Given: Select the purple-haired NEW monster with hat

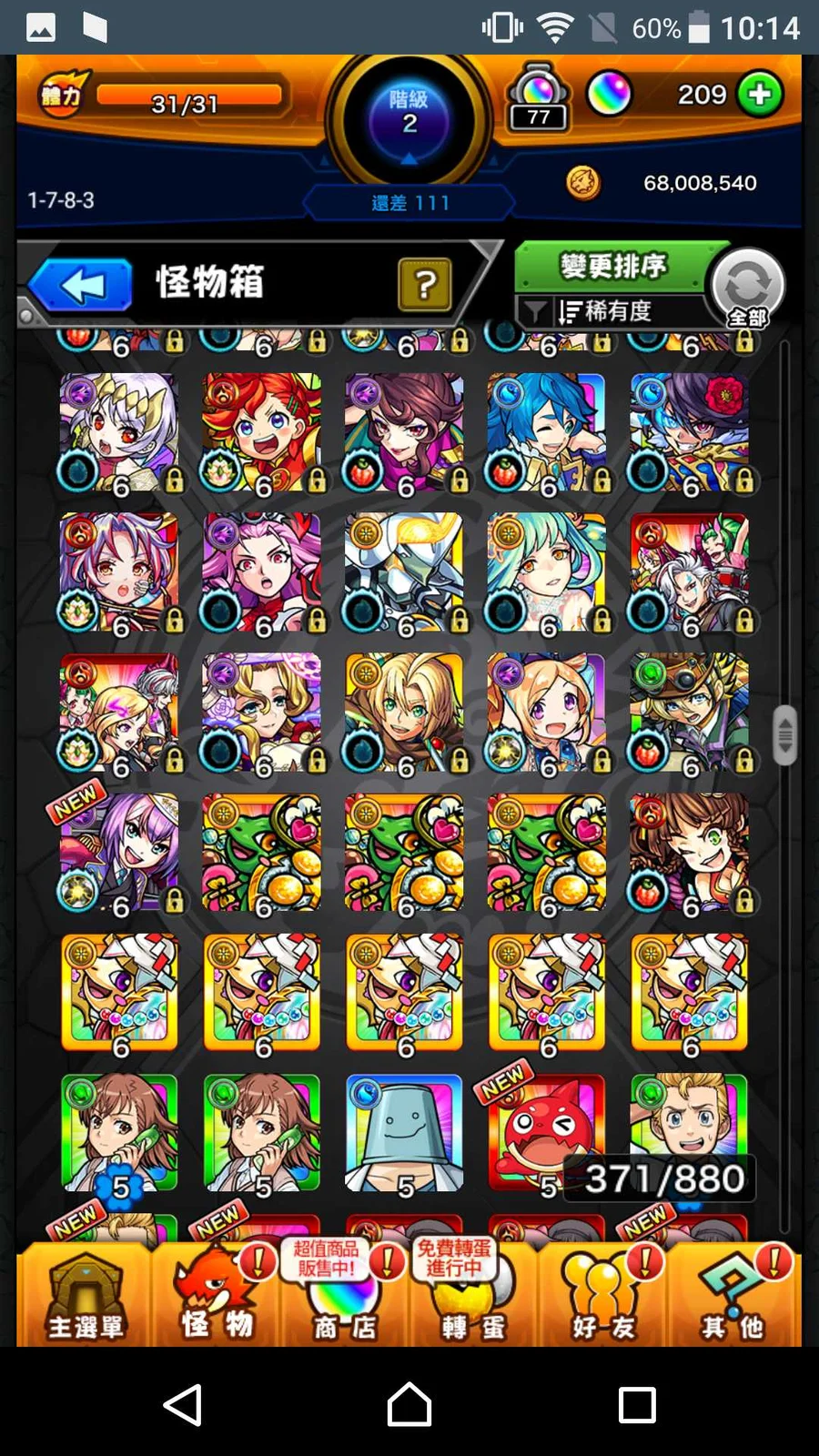Looking at the screenshot, I should tap(119, 853).
